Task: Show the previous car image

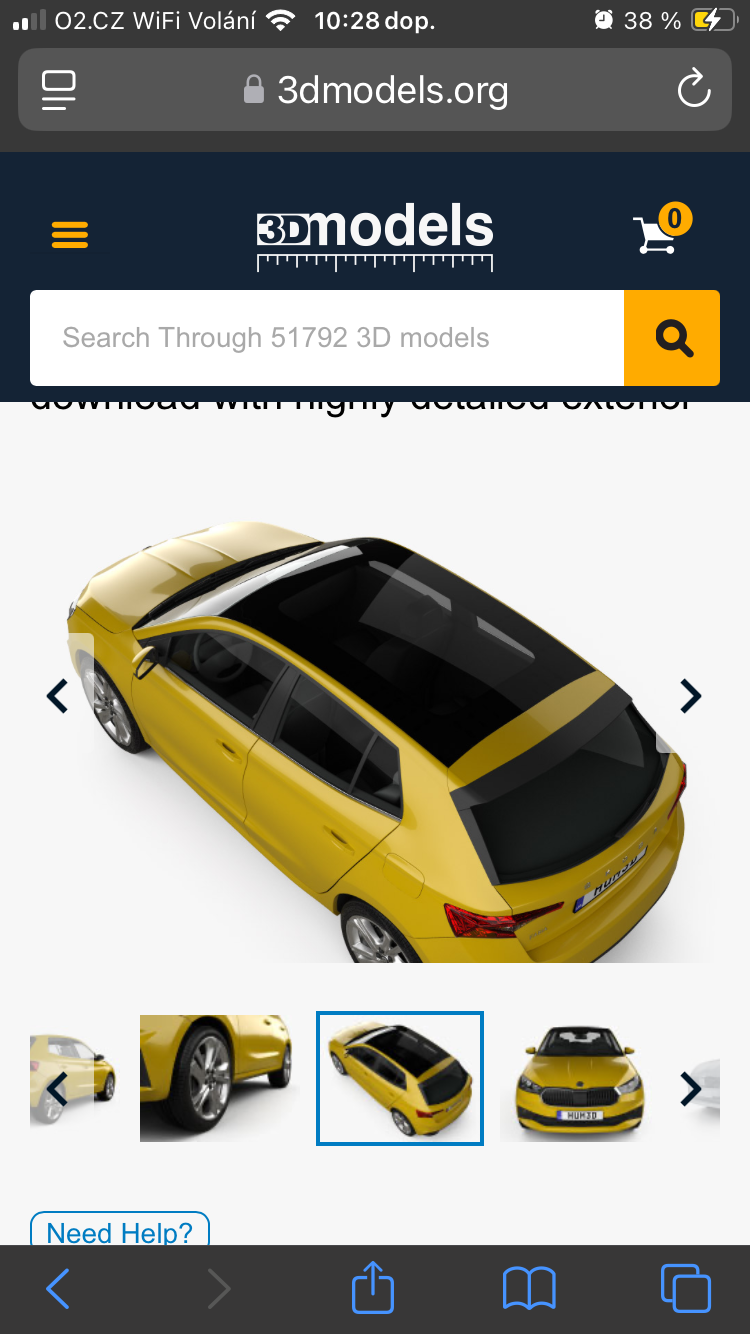Action: tap(57, 696)
